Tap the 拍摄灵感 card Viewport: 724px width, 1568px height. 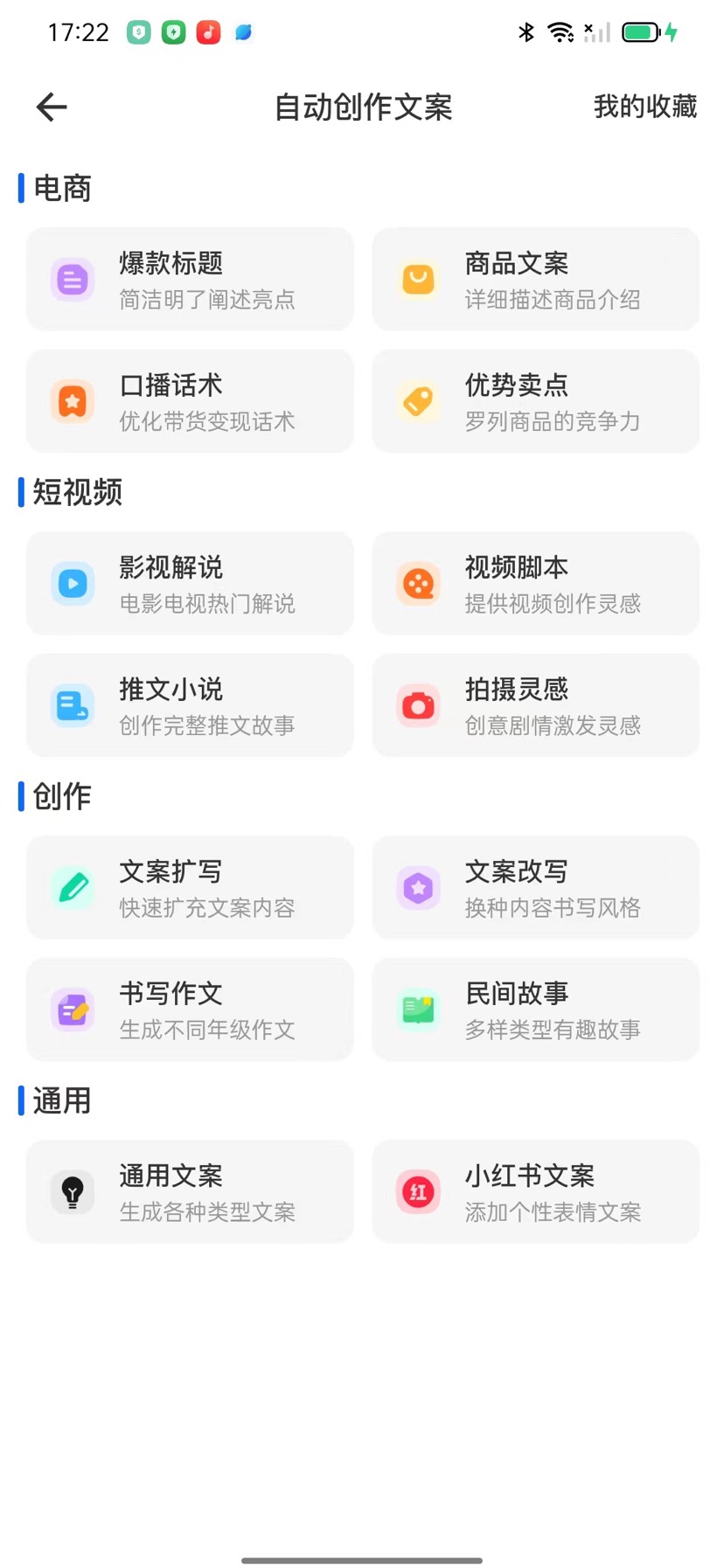[535, 705]
